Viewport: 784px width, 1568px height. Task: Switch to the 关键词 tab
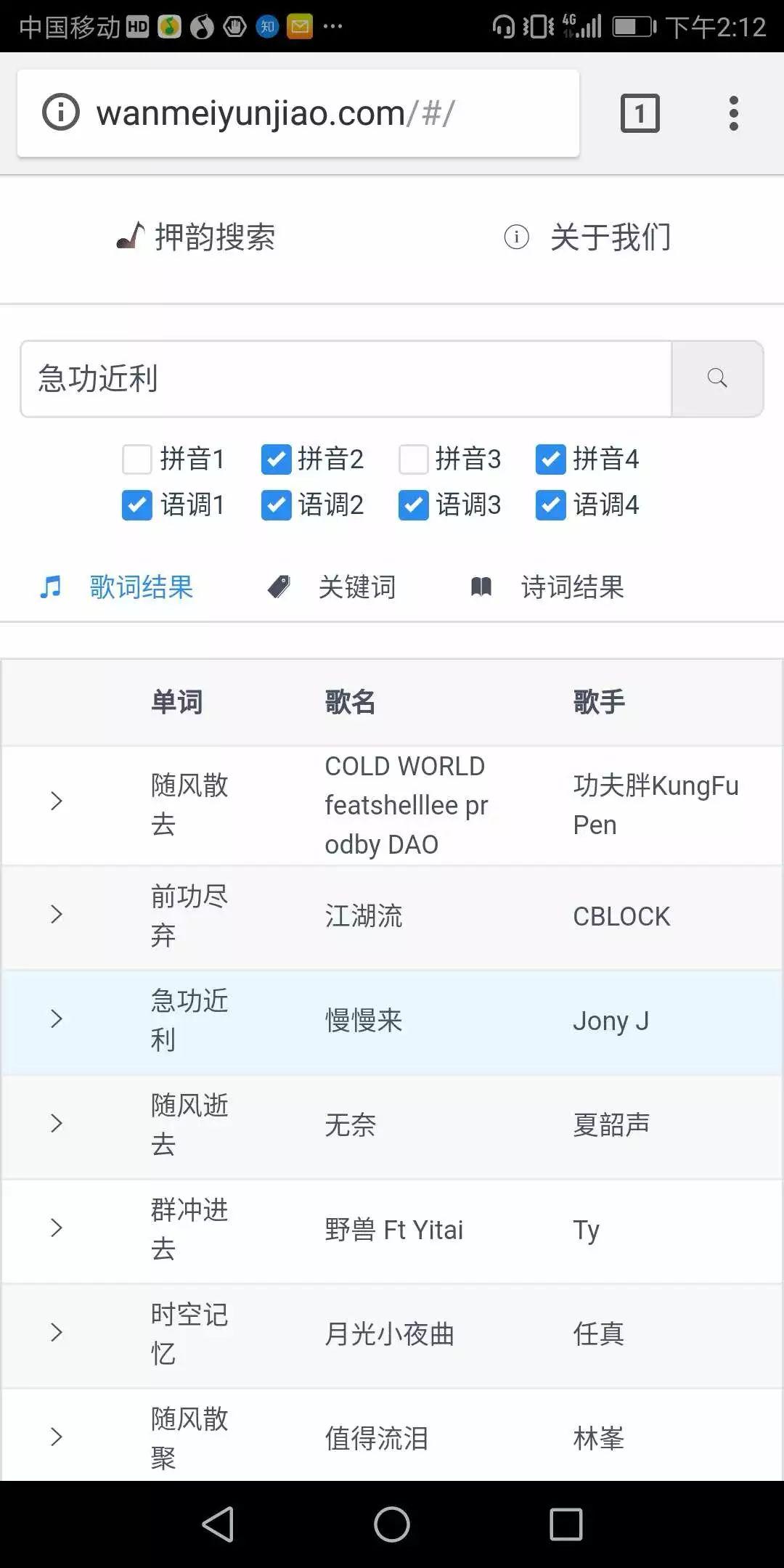(x=357, y=587)
